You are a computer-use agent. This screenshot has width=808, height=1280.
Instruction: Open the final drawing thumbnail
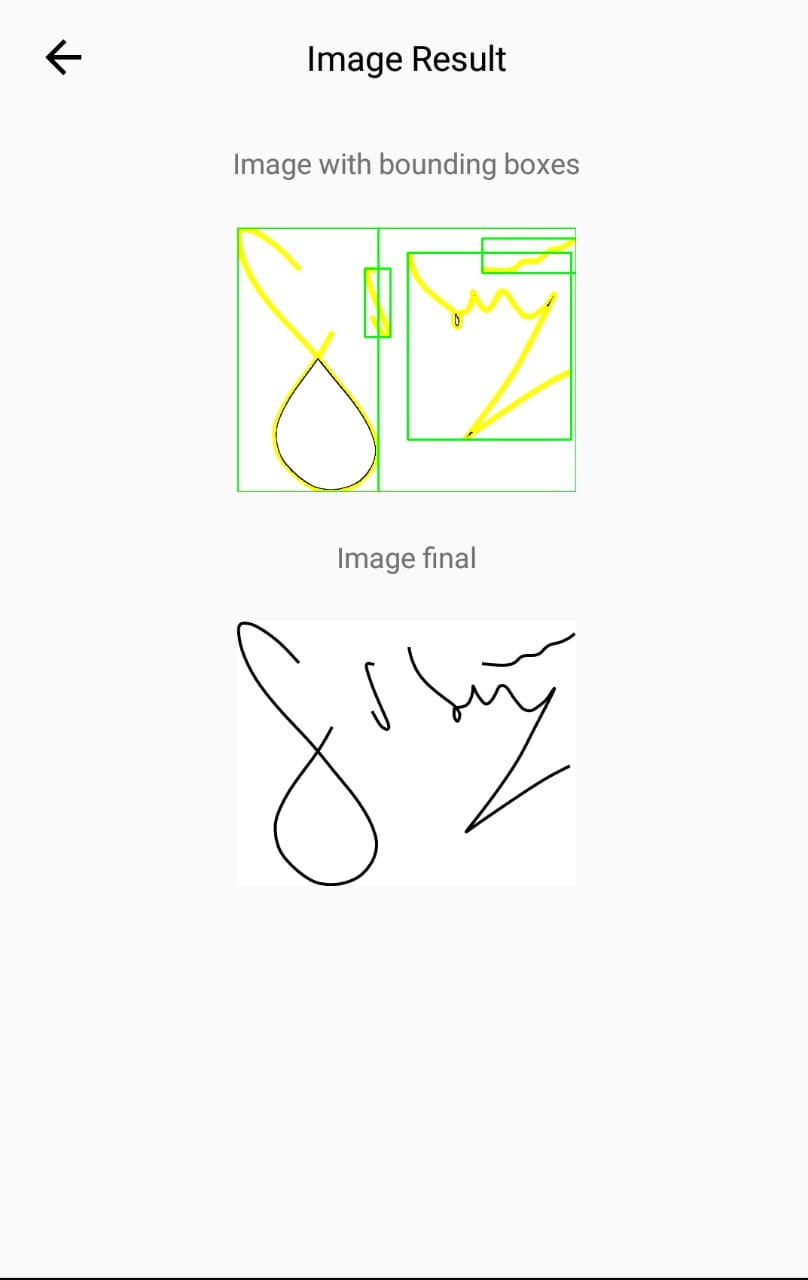tap(406, 753)
